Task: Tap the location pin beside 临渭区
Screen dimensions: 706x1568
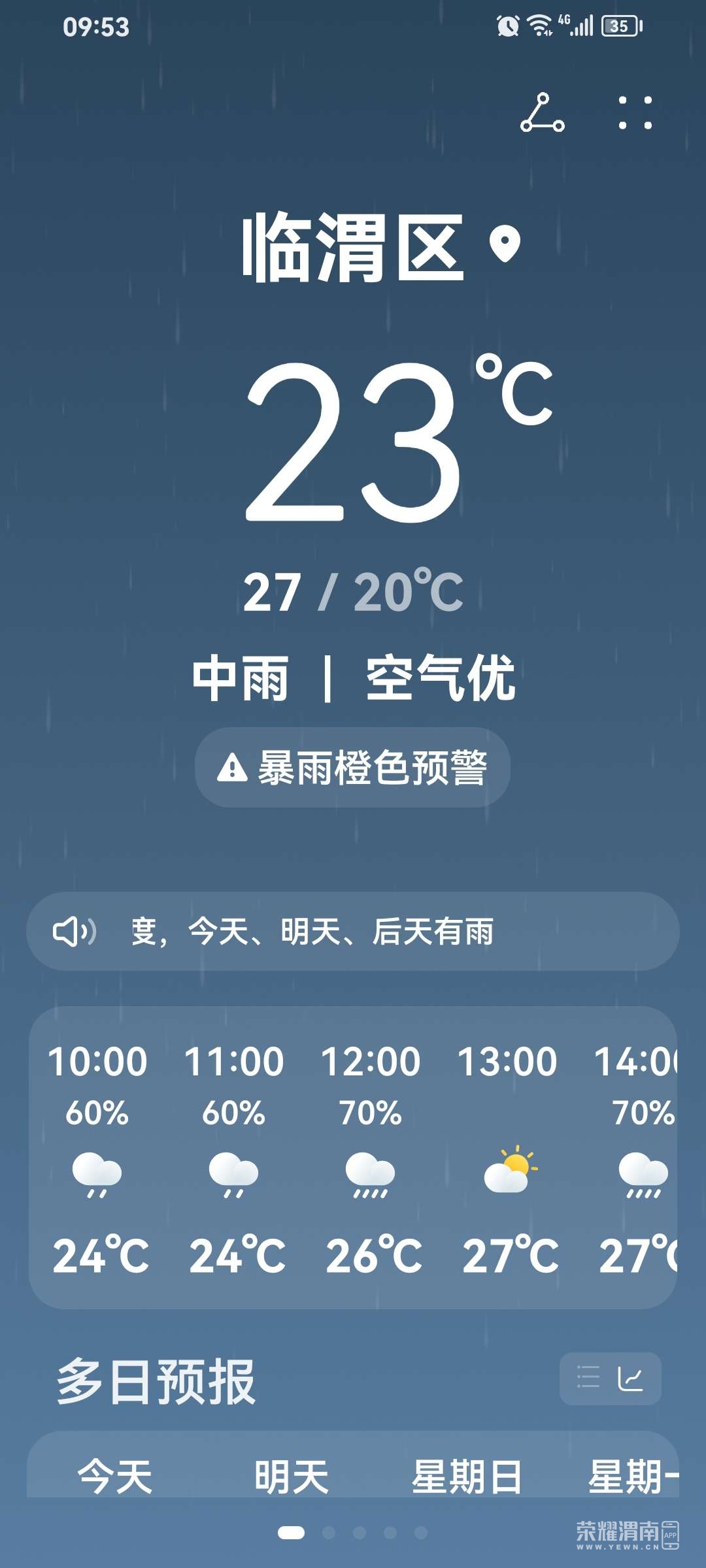Action: [505, 244]
